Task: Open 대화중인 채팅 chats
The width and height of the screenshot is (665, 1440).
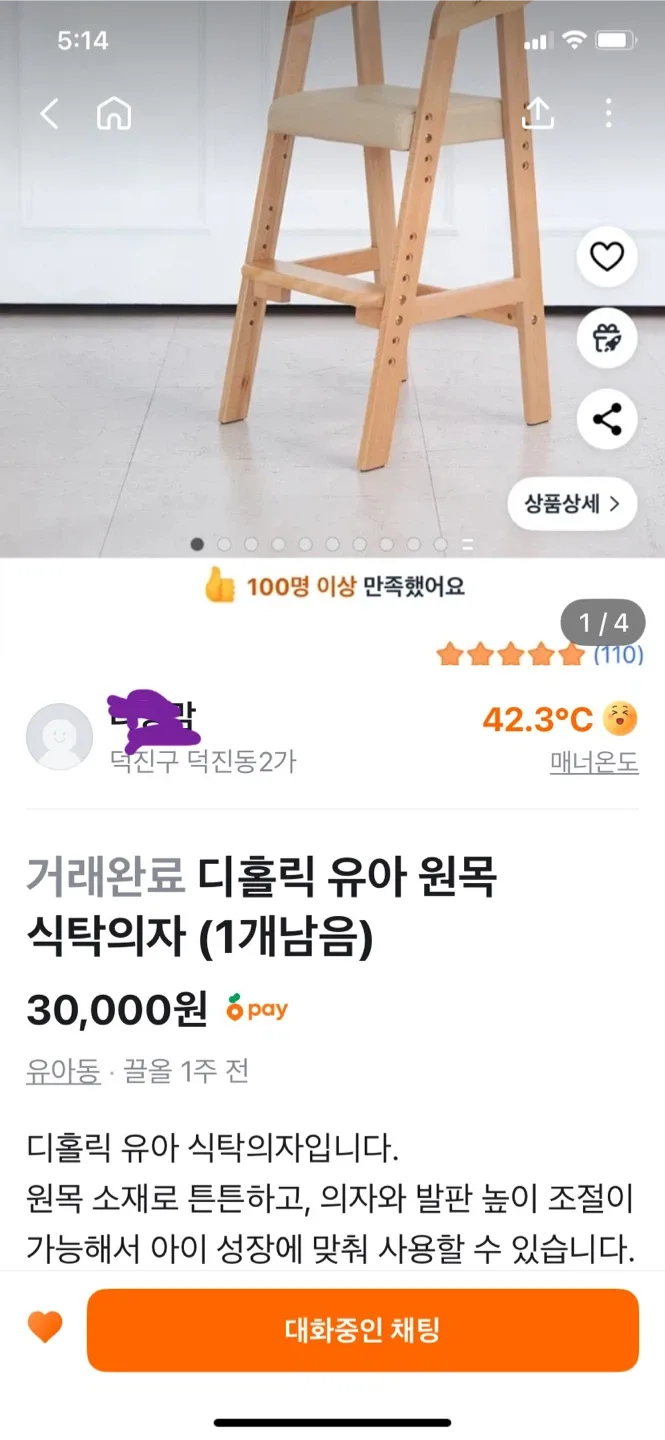Action: tap(362, 1330)
